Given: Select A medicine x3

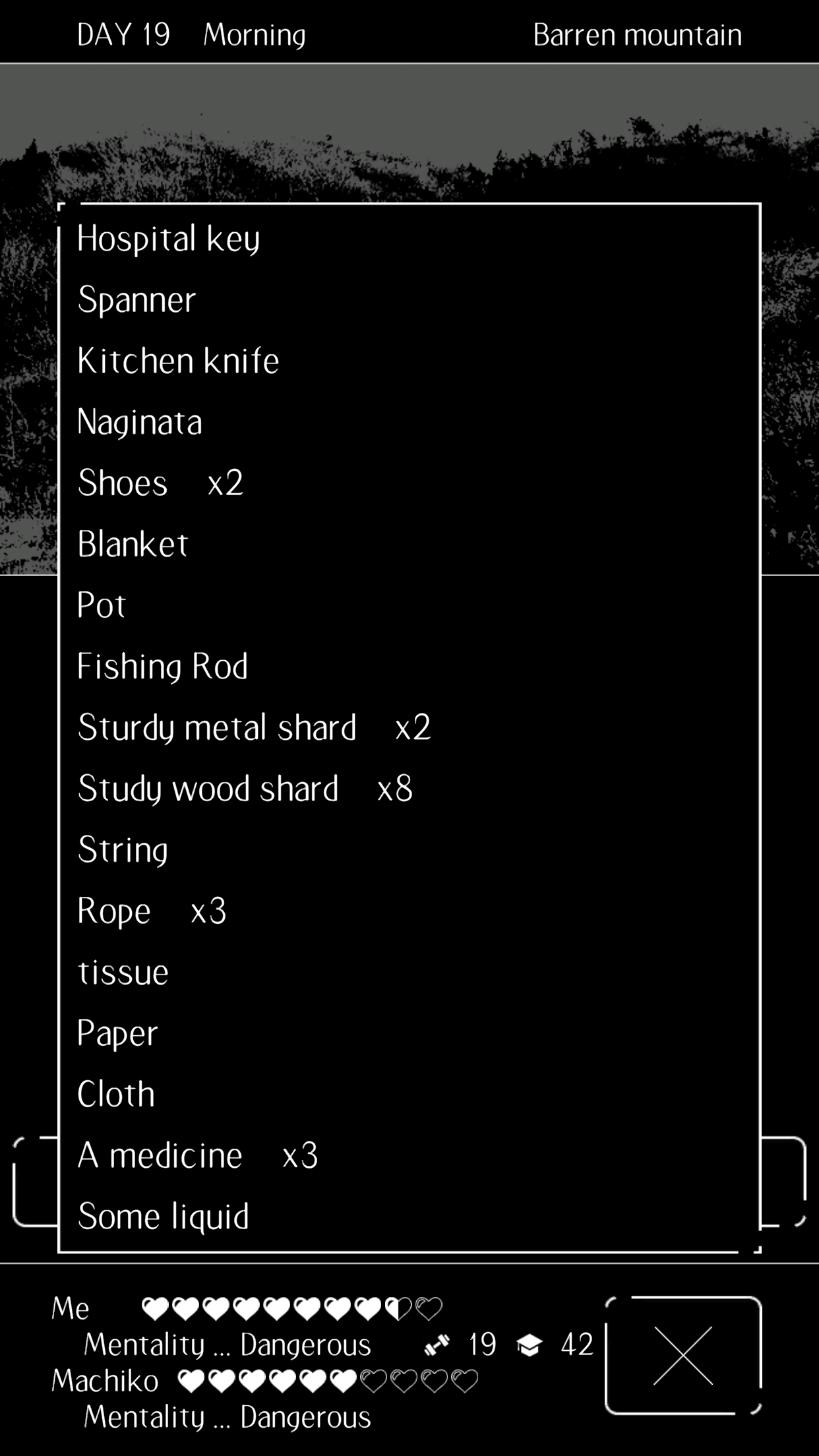Looking at the screenshot, I should pyautogui.click(x=409, y=1155).
